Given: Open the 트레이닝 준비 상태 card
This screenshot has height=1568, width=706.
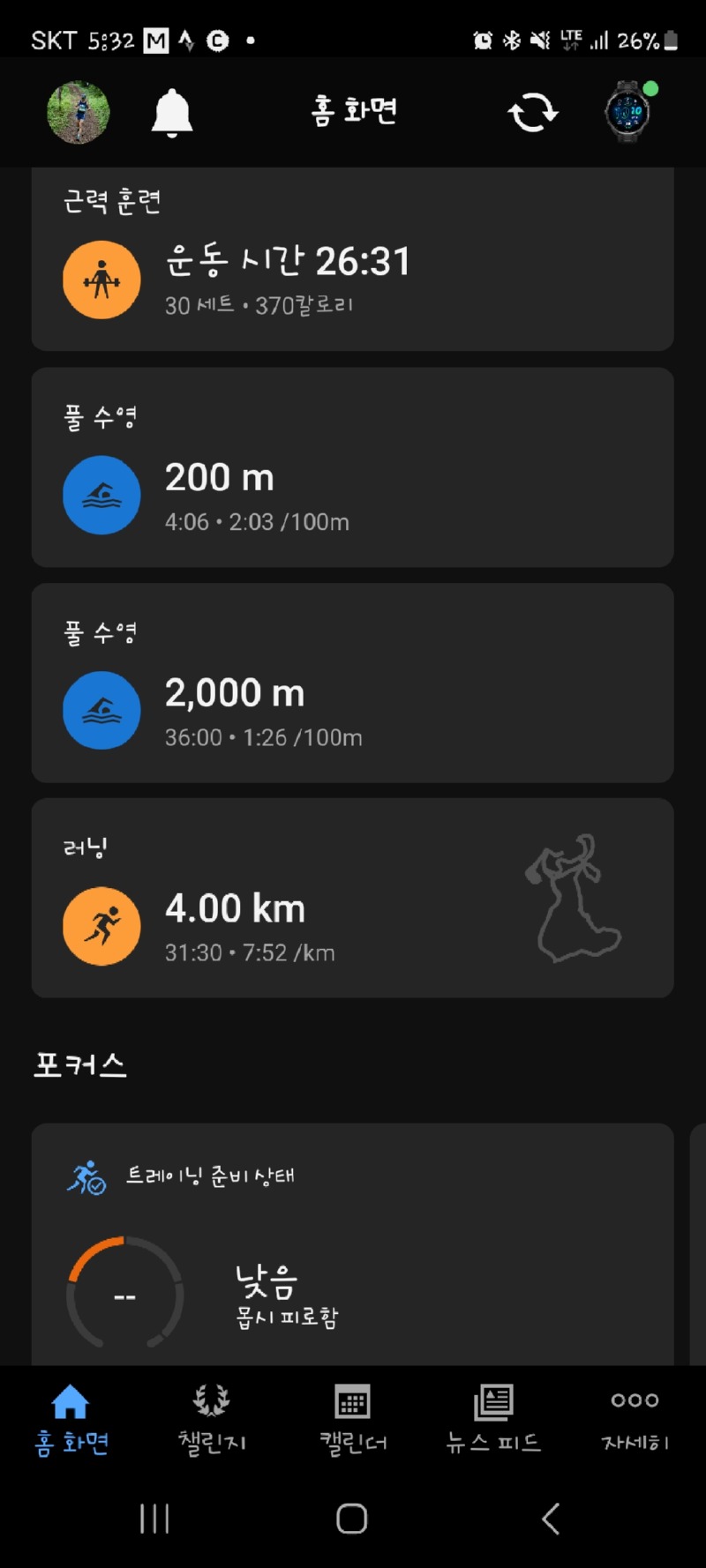Looking at the screenshot, I should click(353, 1244).
